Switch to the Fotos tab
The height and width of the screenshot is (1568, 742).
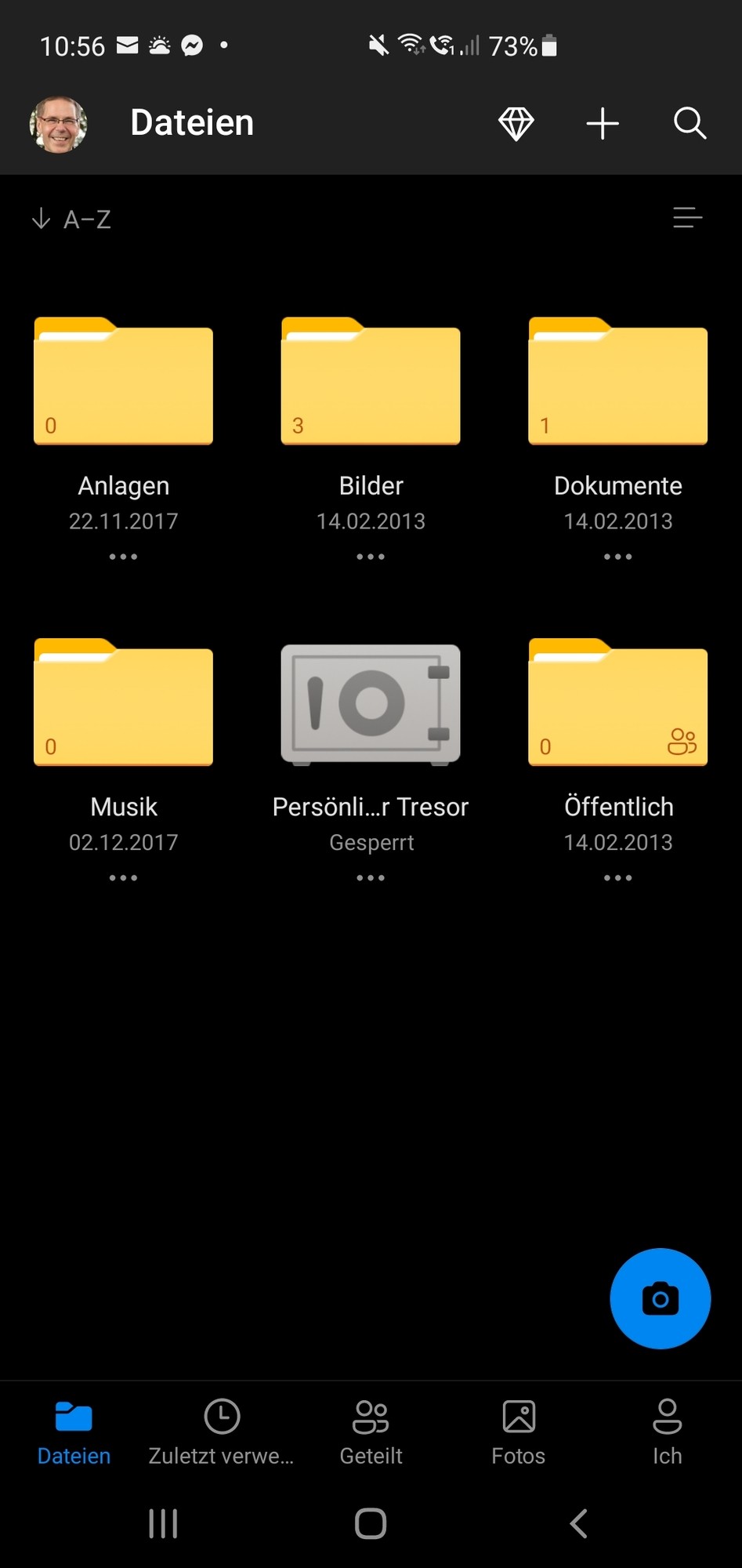[519, 1432]
